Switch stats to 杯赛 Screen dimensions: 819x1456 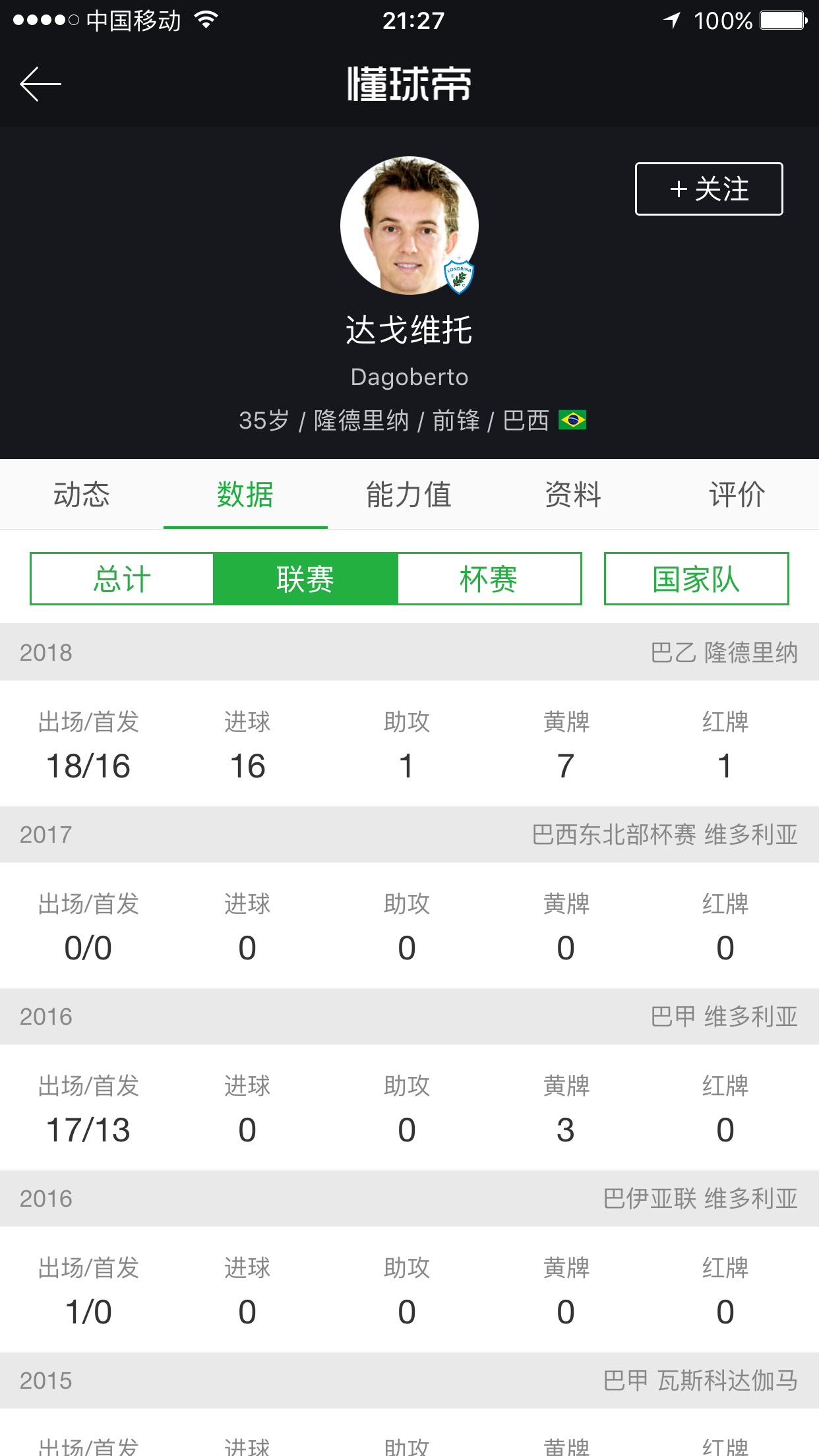tap(489, 579)
